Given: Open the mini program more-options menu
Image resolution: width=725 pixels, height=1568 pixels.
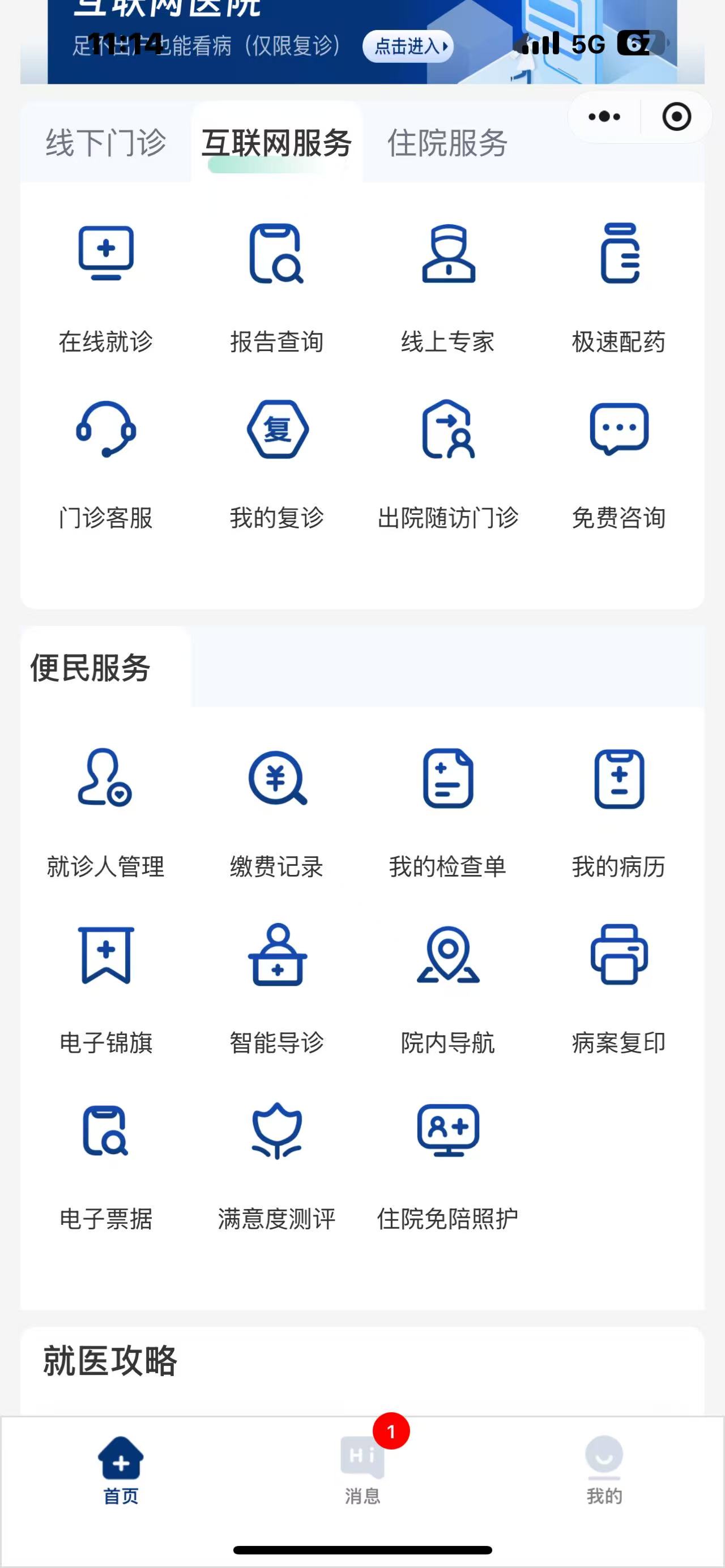Looking at the screenshot, I should (604, 116).
